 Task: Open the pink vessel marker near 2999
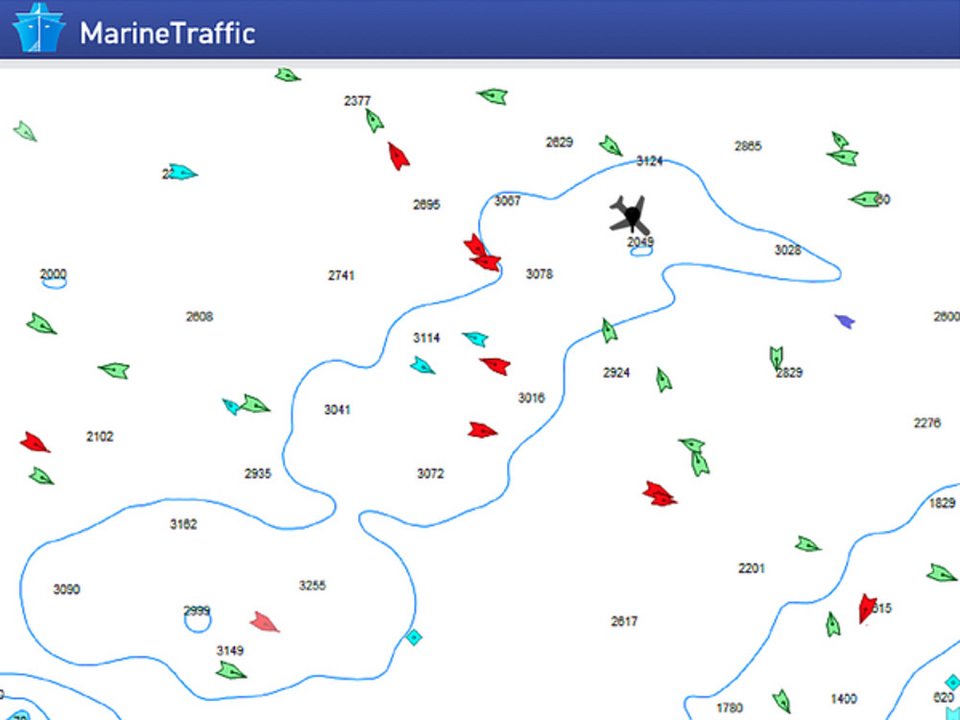click(264, 622)
